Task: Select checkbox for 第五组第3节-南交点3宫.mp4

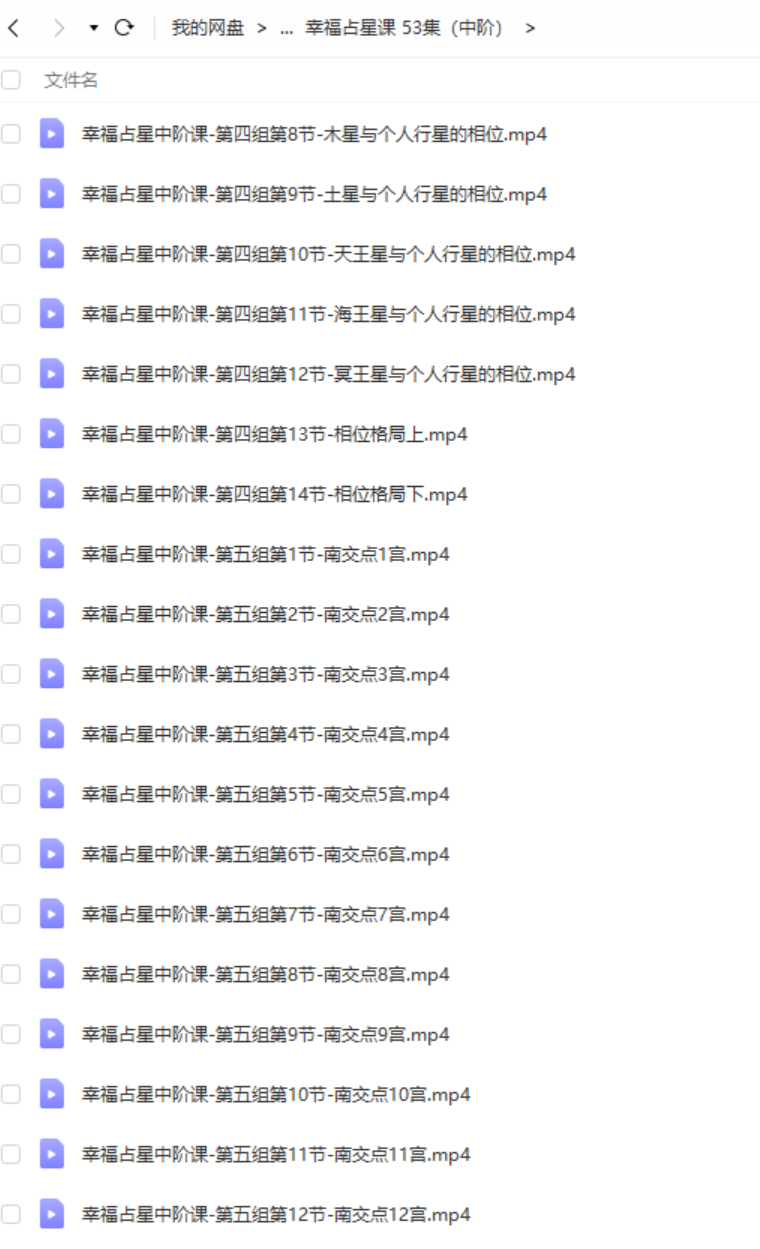Action: click(11, 674)
